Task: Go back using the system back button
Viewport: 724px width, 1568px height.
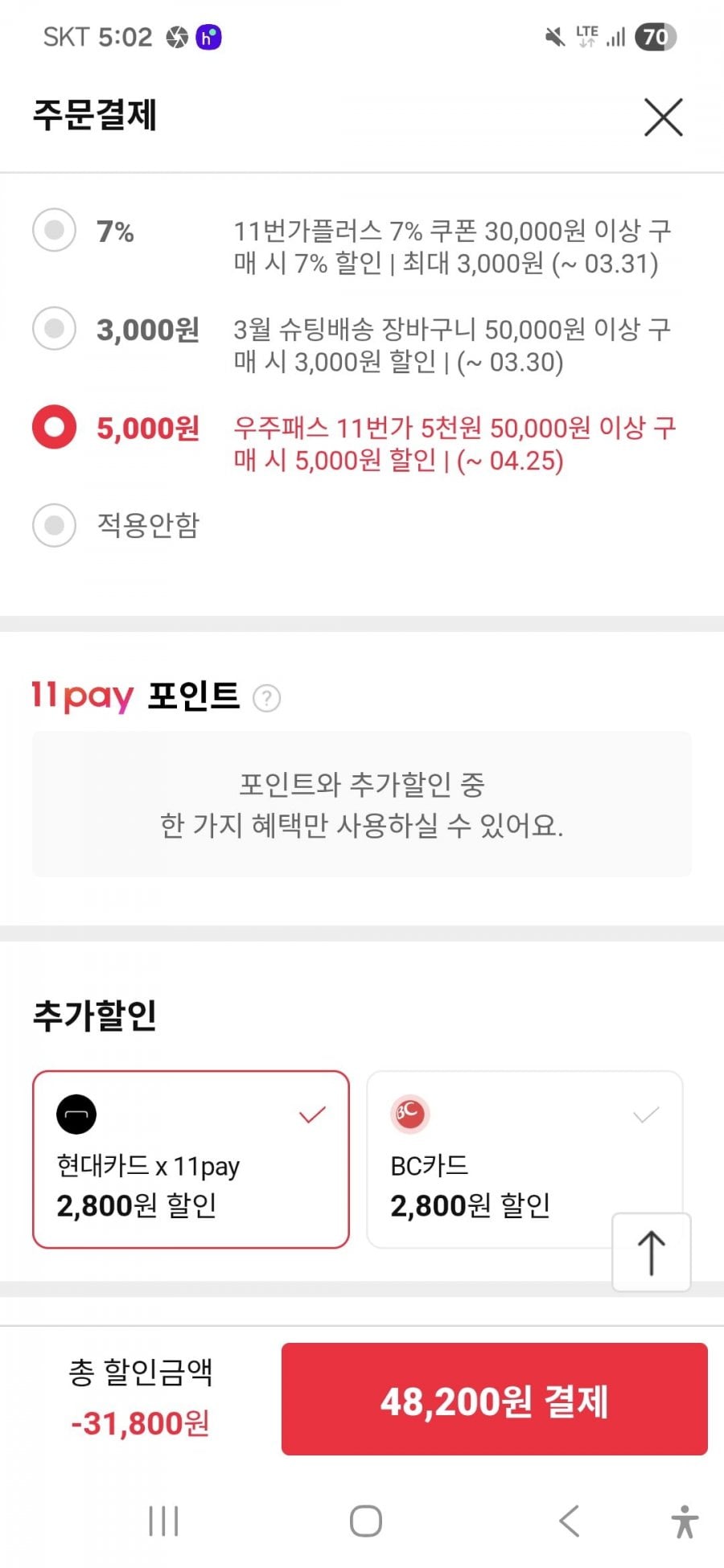Action: pos(569,1521)
